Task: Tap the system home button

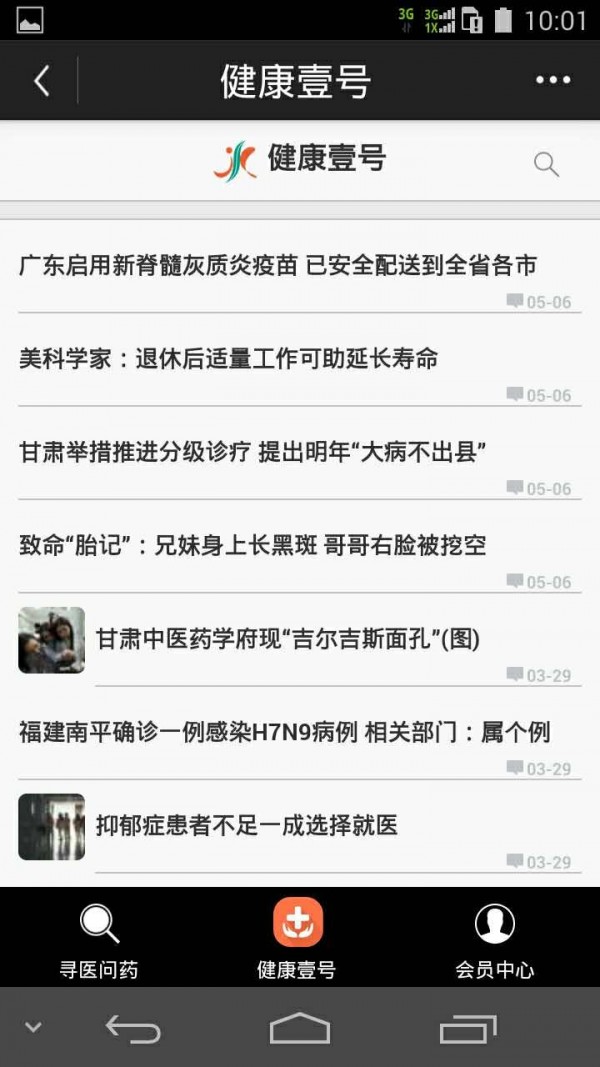Action: point(300,1028)
